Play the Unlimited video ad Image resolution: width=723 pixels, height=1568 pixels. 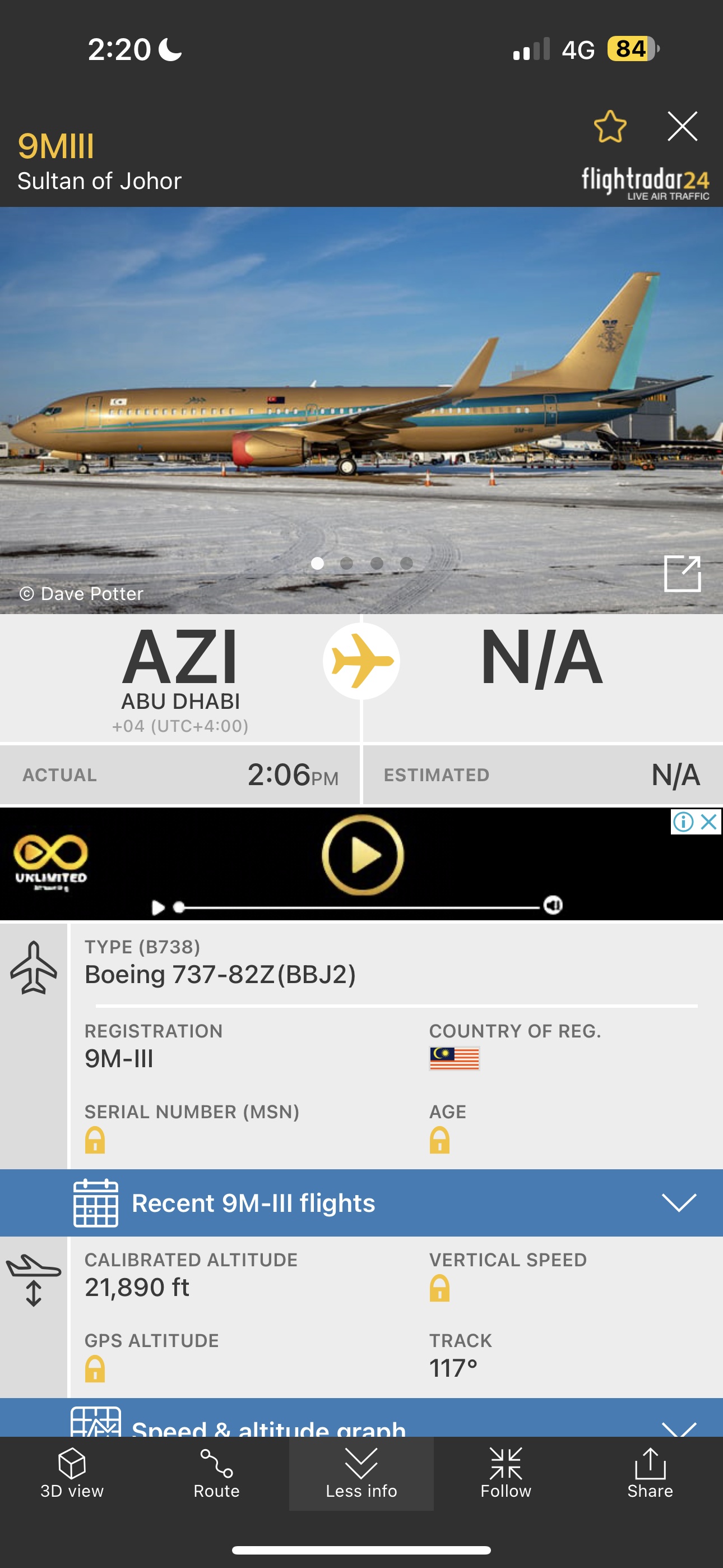(363, 855)
